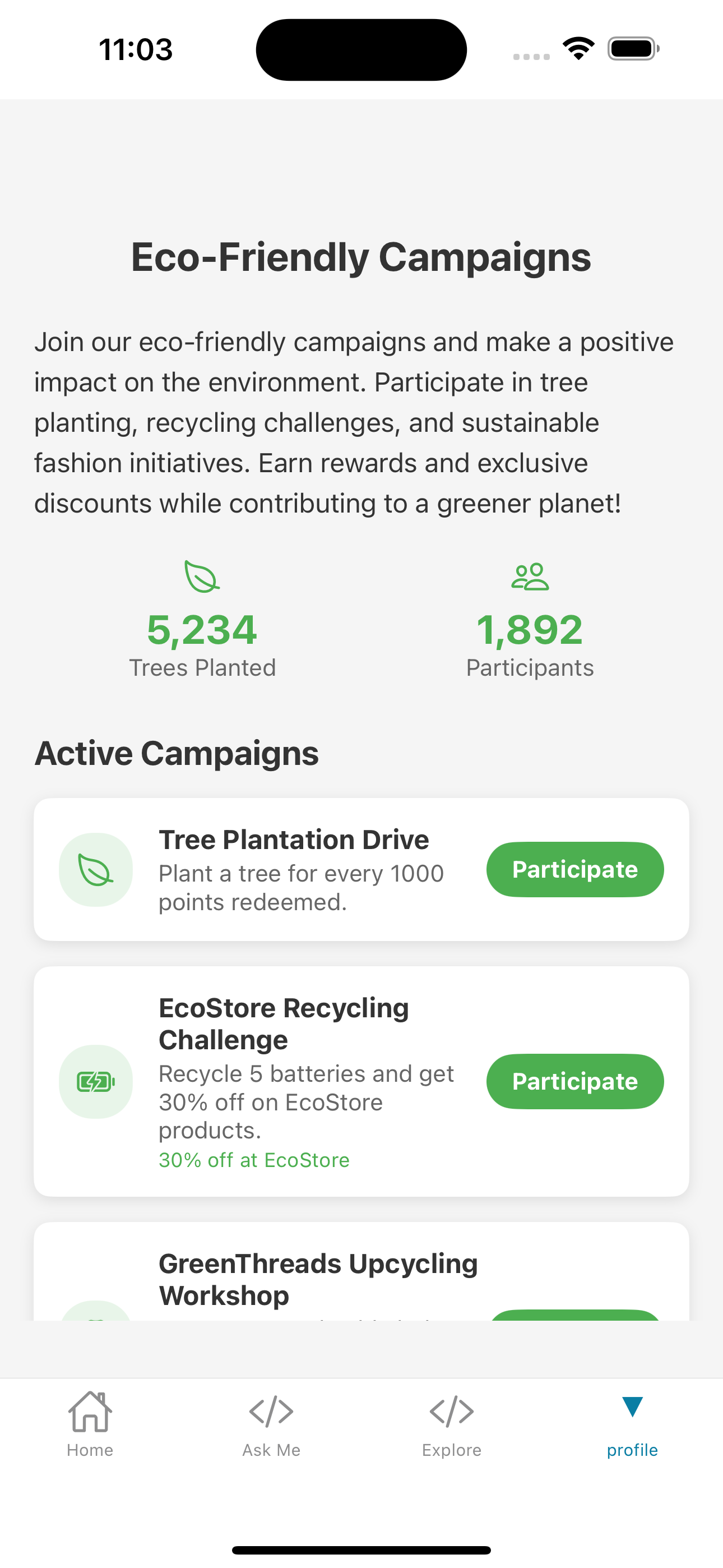Viewport: 723px width, 1568px height.
Task: Join the EcoStore Recycling Challenge
Action: [x=574, y=1081]
